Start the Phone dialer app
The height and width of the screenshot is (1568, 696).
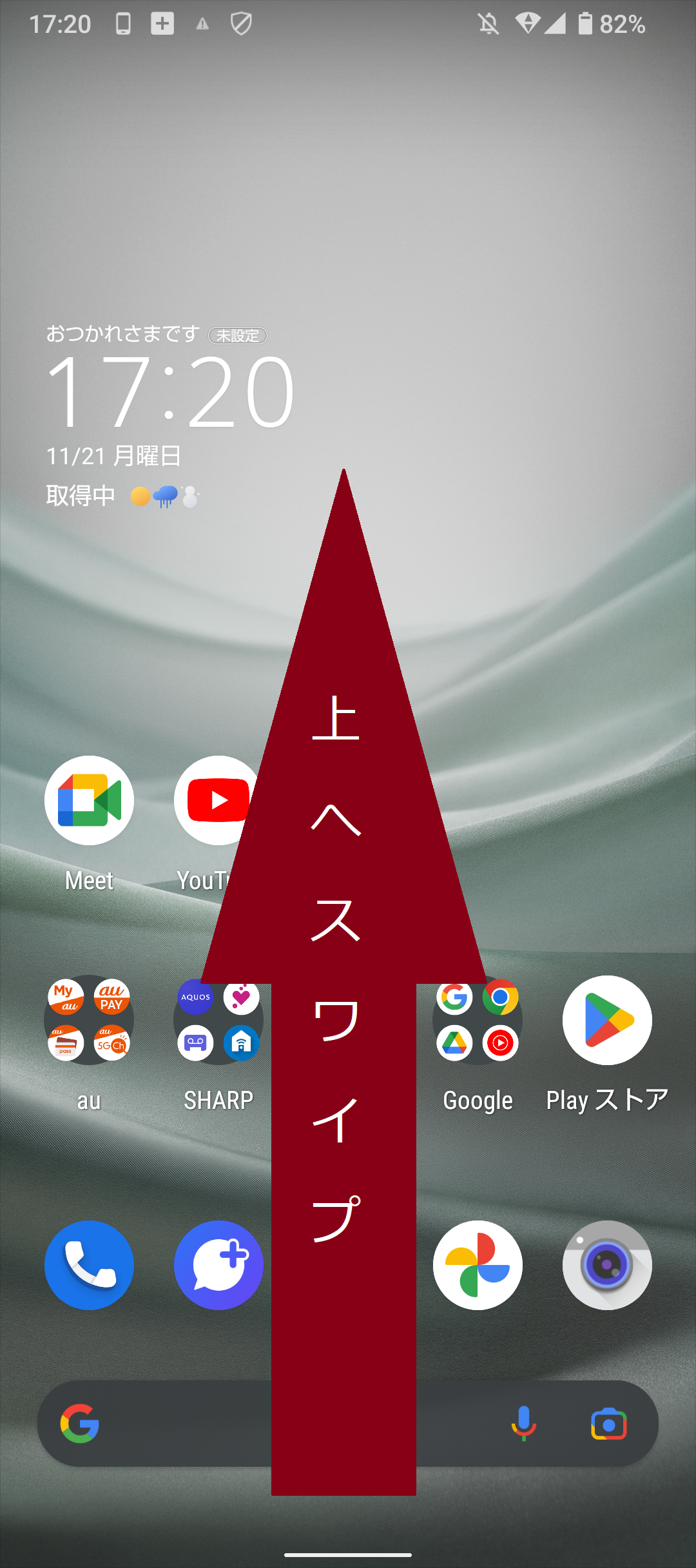tap(88, 1266)
